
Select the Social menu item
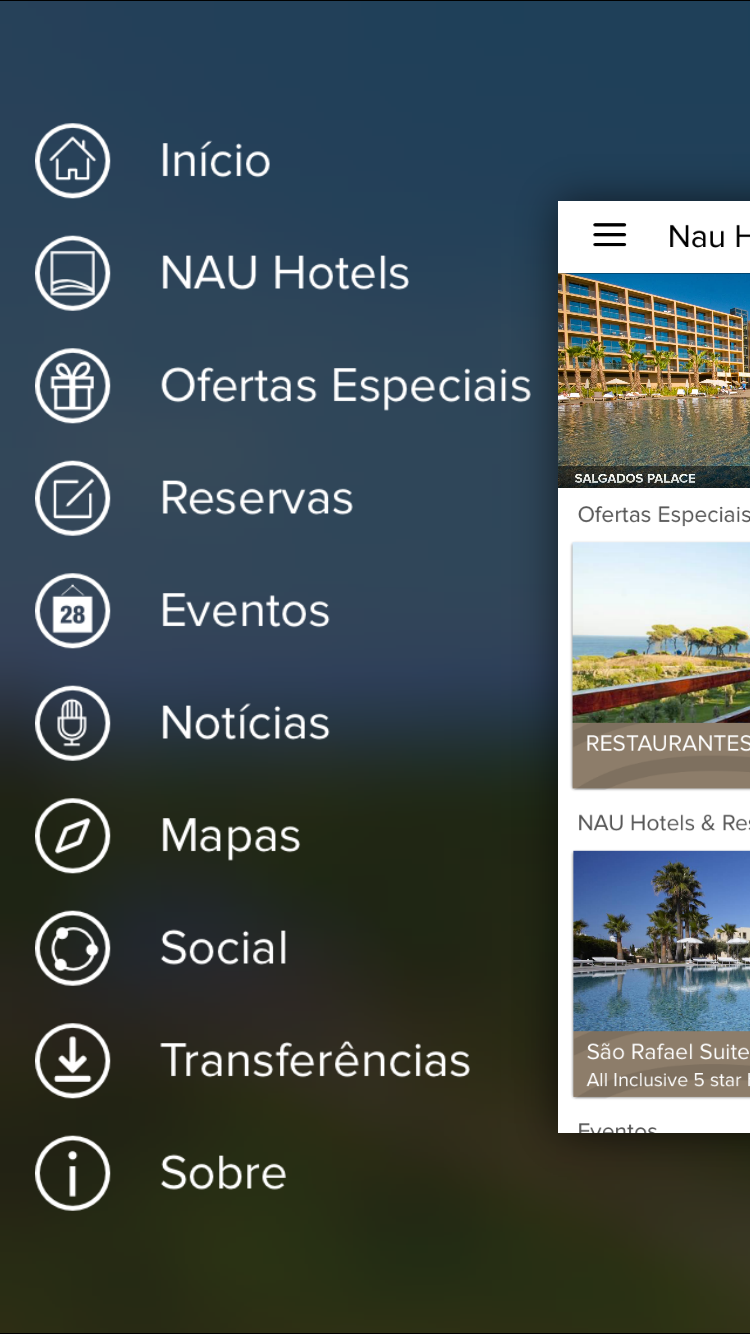224,948
